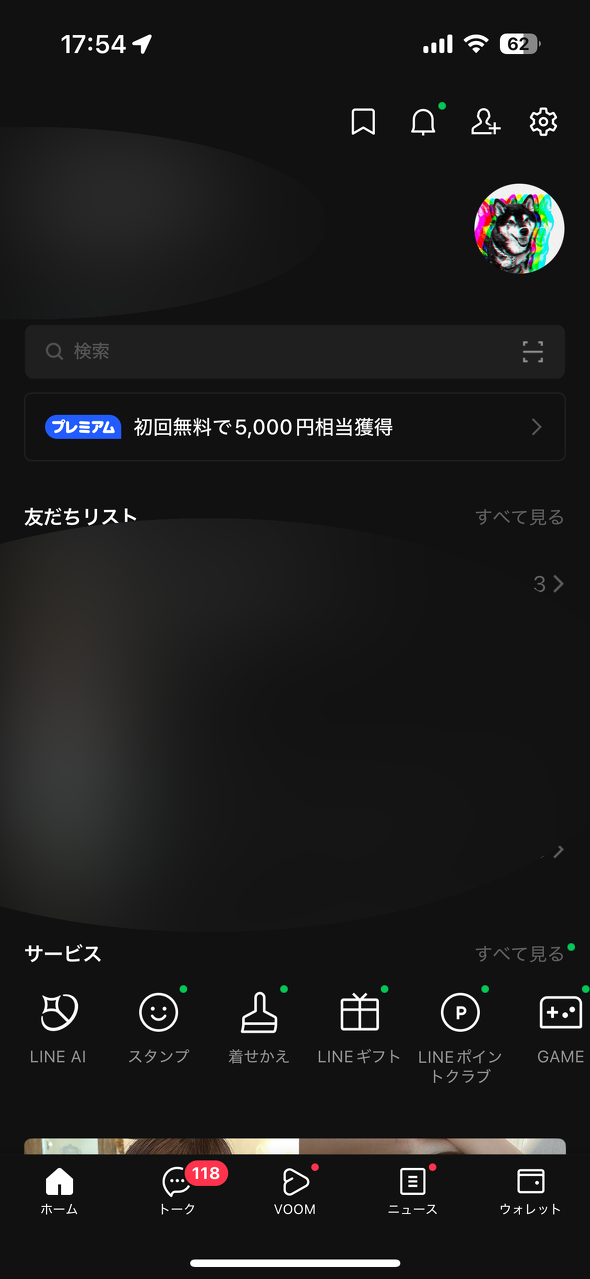Open LINE AI service
This screenshot has height=1279, width=590.
(58, 1028)
